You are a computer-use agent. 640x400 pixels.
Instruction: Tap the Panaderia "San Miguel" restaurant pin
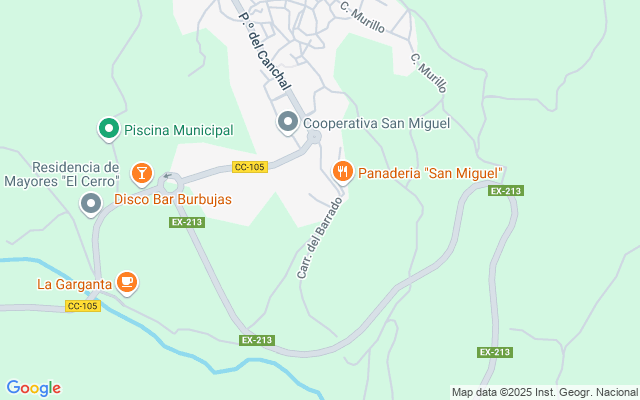pyautogui.click(x=343, y=172)
